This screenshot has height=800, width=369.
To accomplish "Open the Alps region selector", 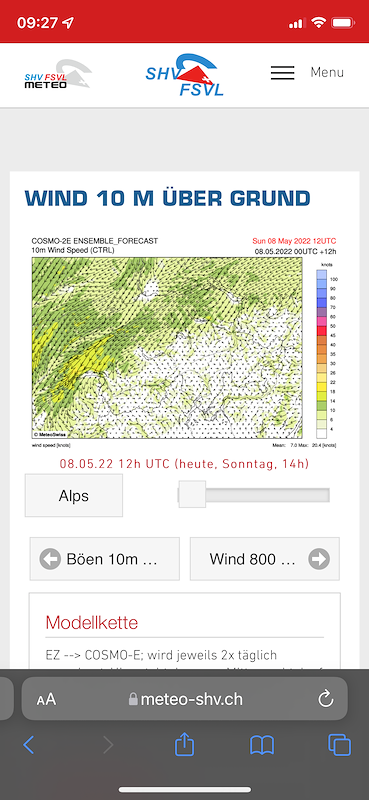I will click(74, 495).
